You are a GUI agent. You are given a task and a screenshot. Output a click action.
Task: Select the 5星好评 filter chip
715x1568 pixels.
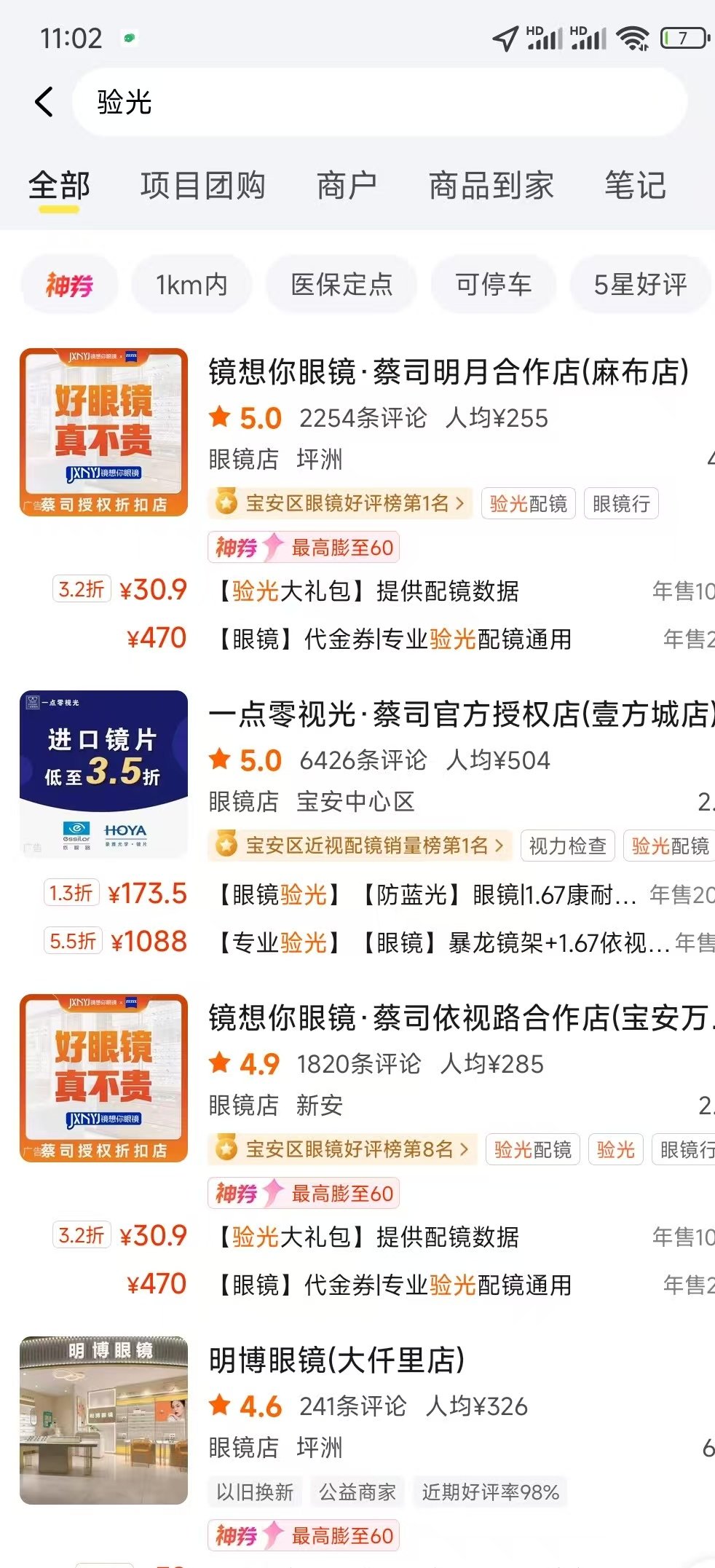tap(639, 285)
